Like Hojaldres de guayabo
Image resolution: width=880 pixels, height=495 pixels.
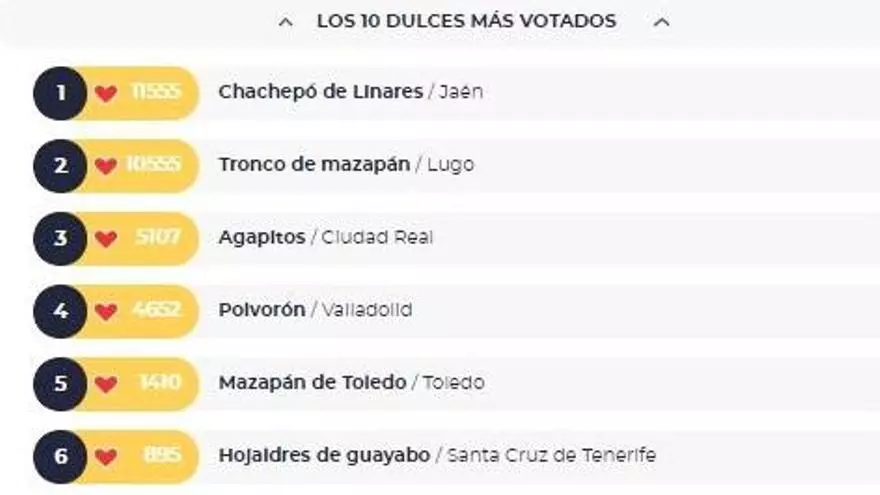tap(106, 456)
